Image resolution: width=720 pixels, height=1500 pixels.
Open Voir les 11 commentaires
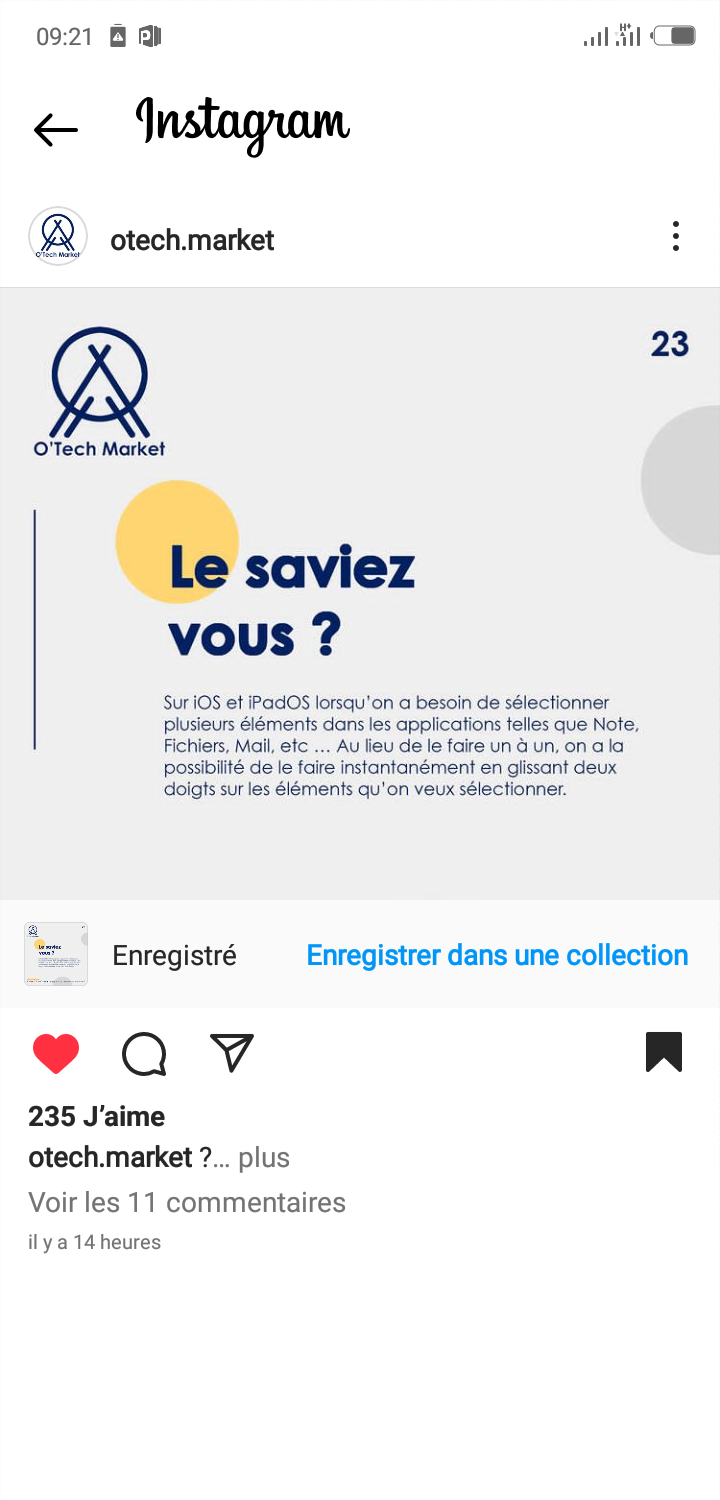pyautogui.click(x=187, y=1202)
